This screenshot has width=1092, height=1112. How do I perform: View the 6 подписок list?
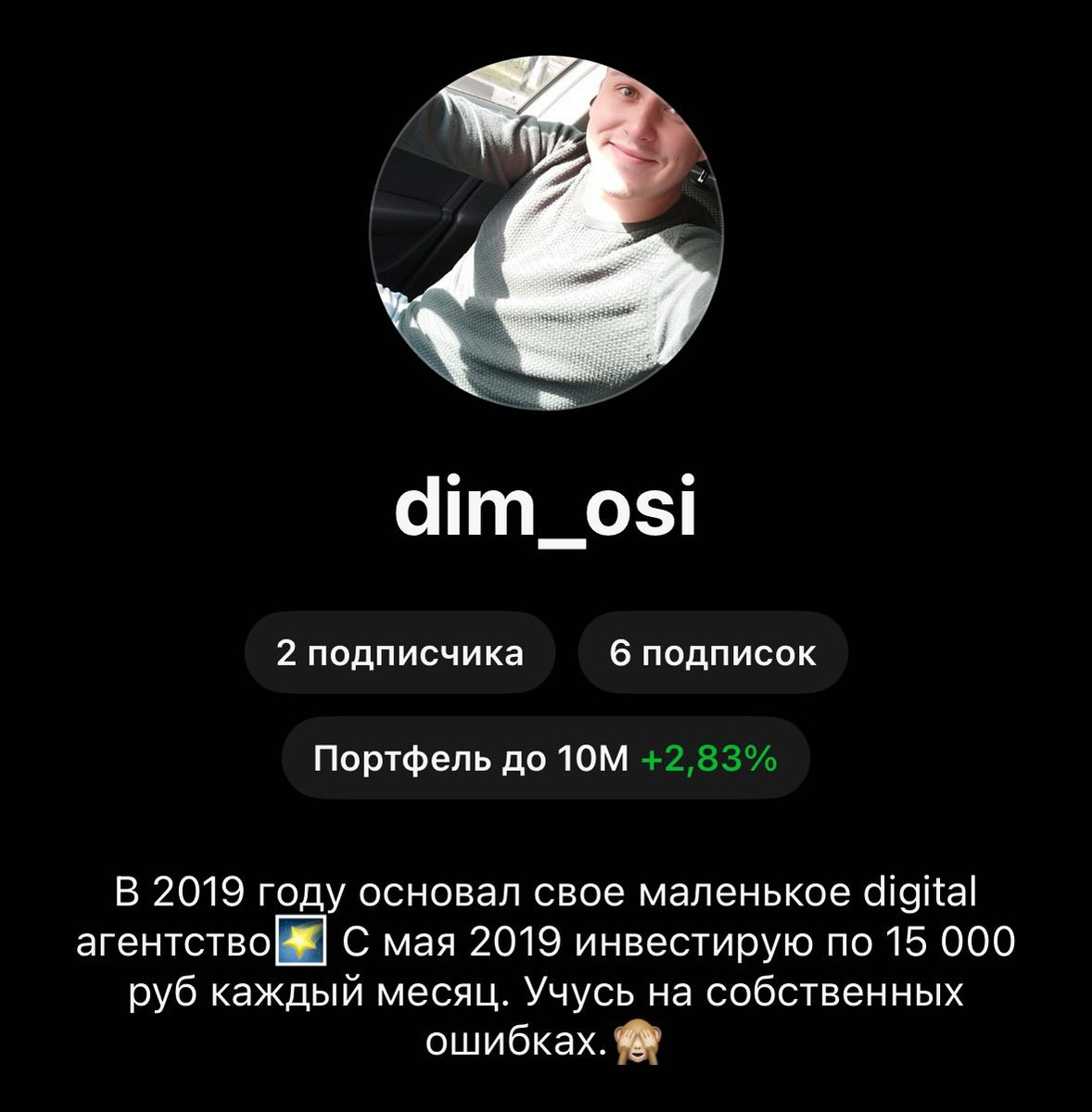[x=712, y=653]
